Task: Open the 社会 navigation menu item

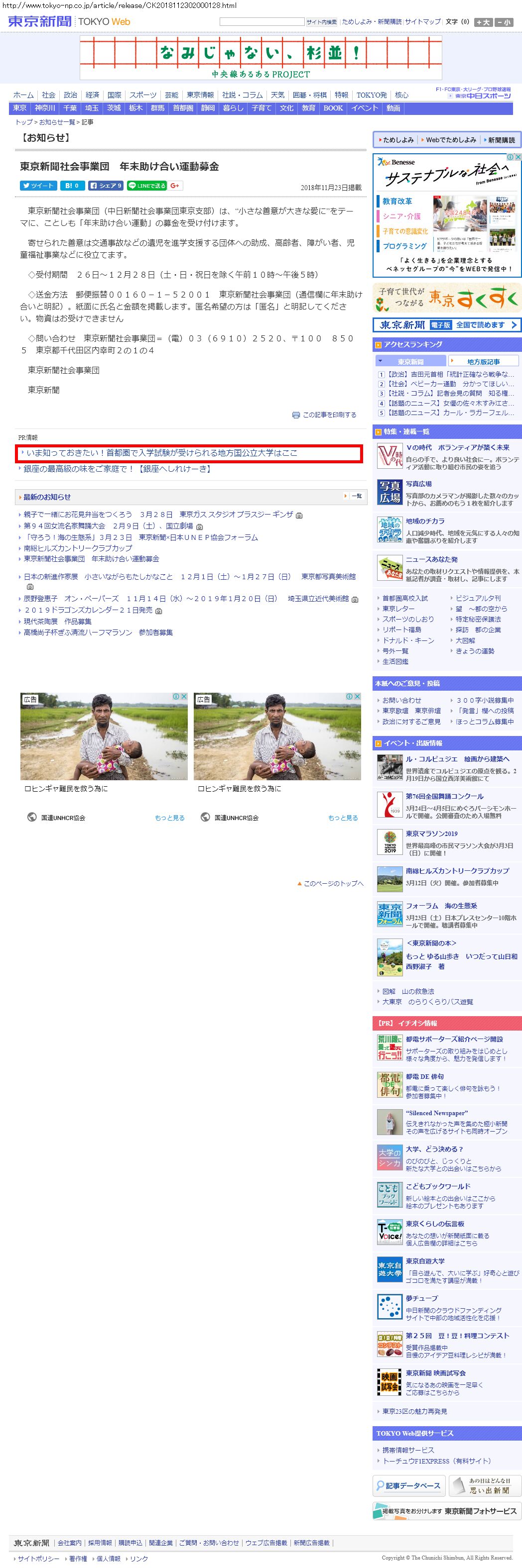Action: 49,95
